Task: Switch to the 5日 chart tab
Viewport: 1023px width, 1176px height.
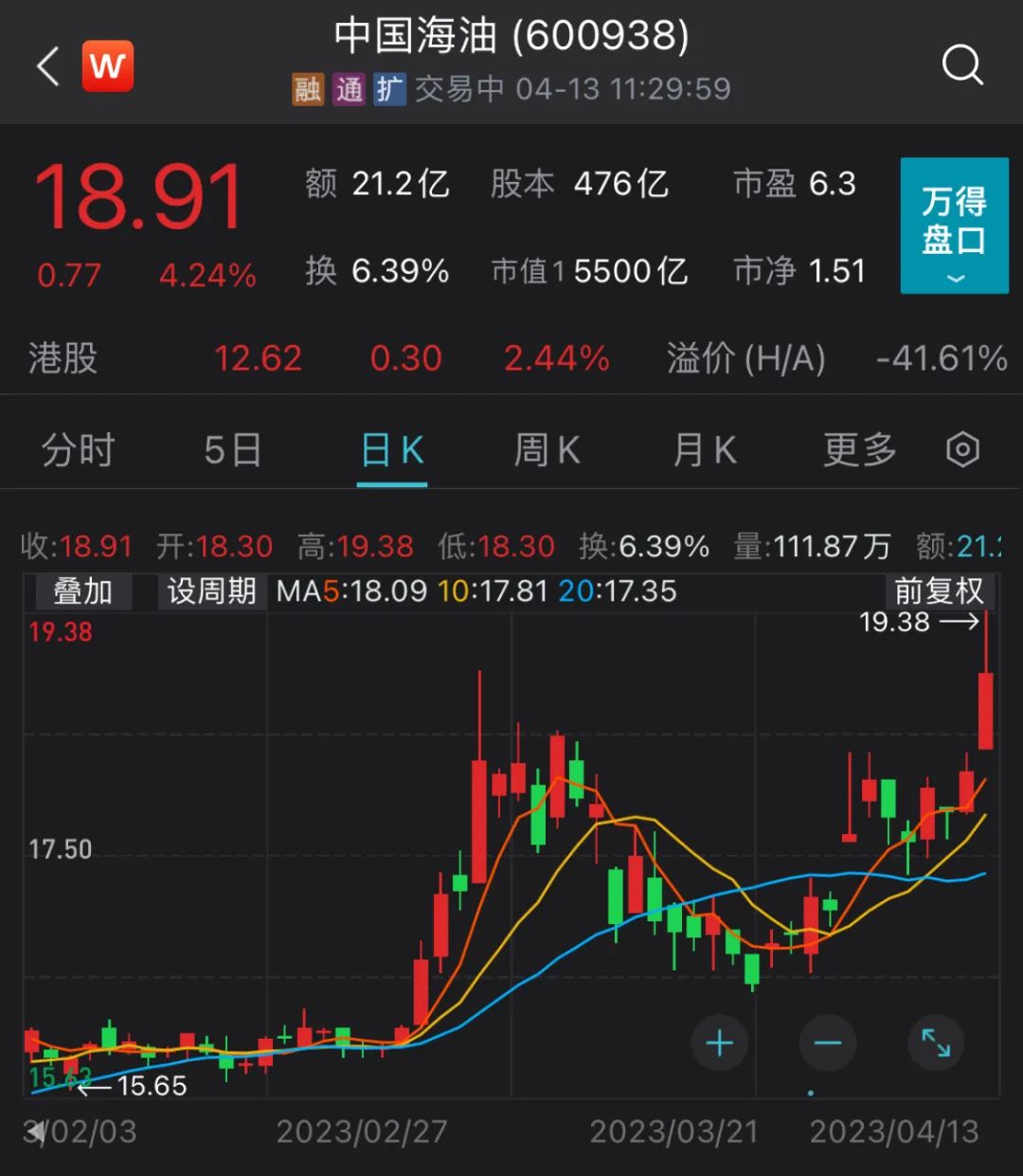Action: click(x=232, y=450)
